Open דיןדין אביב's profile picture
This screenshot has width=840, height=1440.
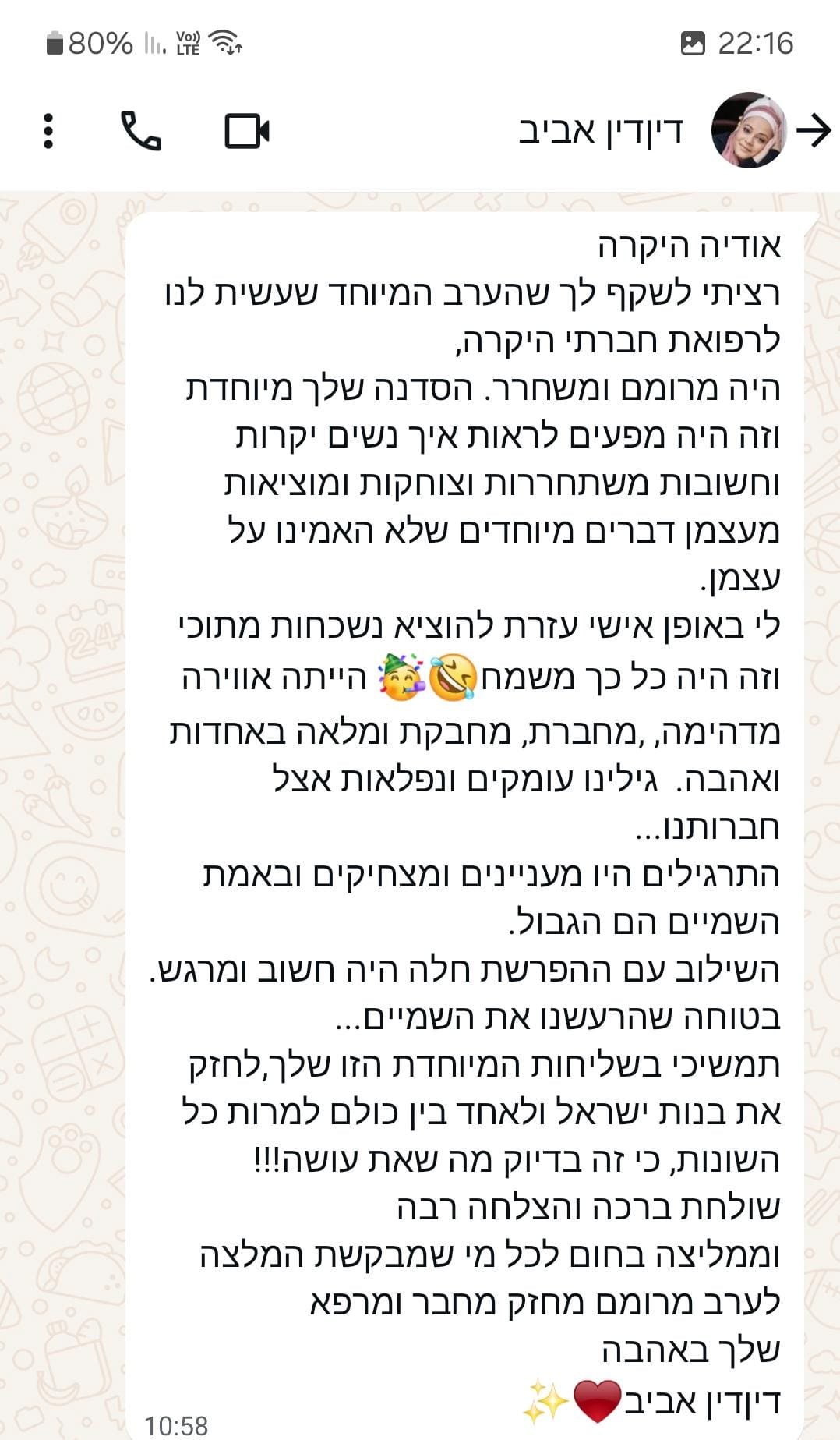[750, 130]
